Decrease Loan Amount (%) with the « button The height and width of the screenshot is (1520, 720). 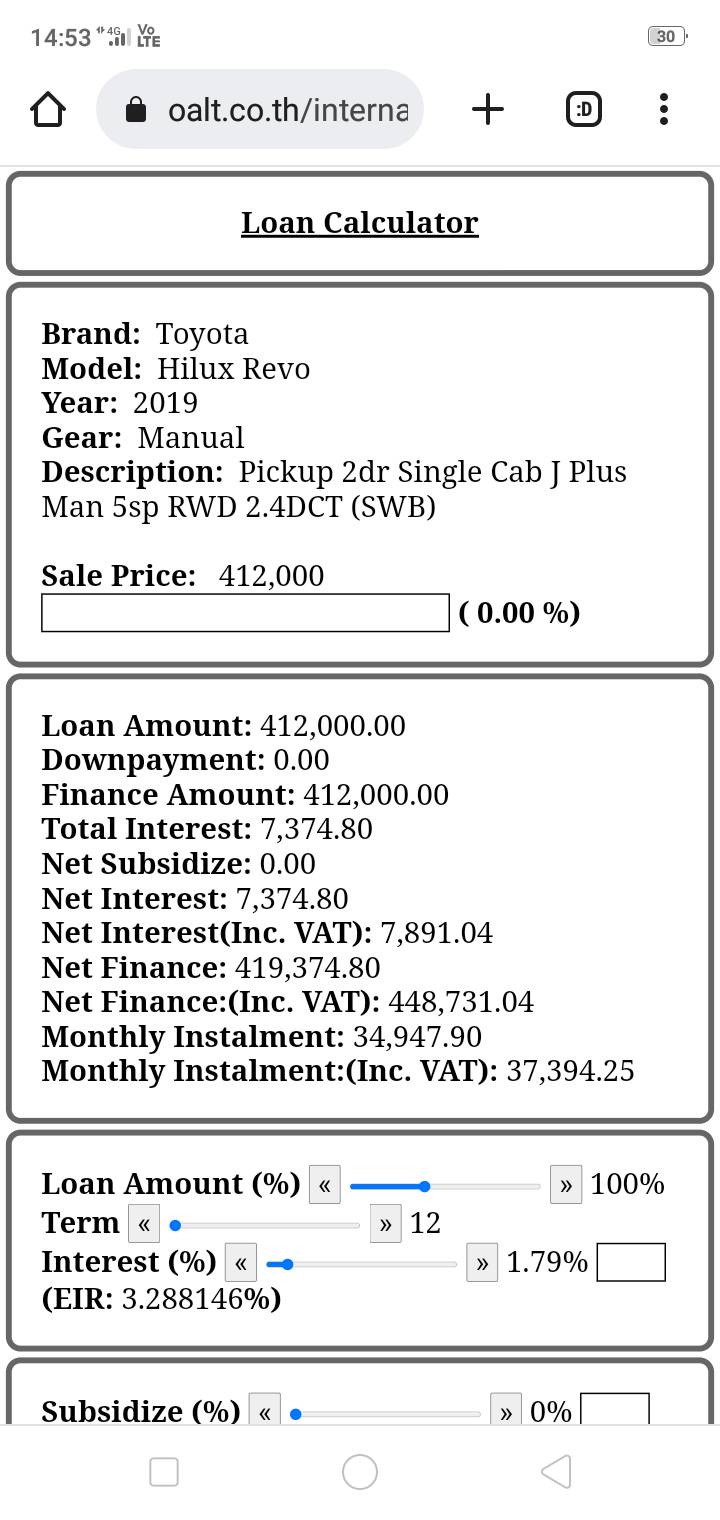click(325, 1185)
